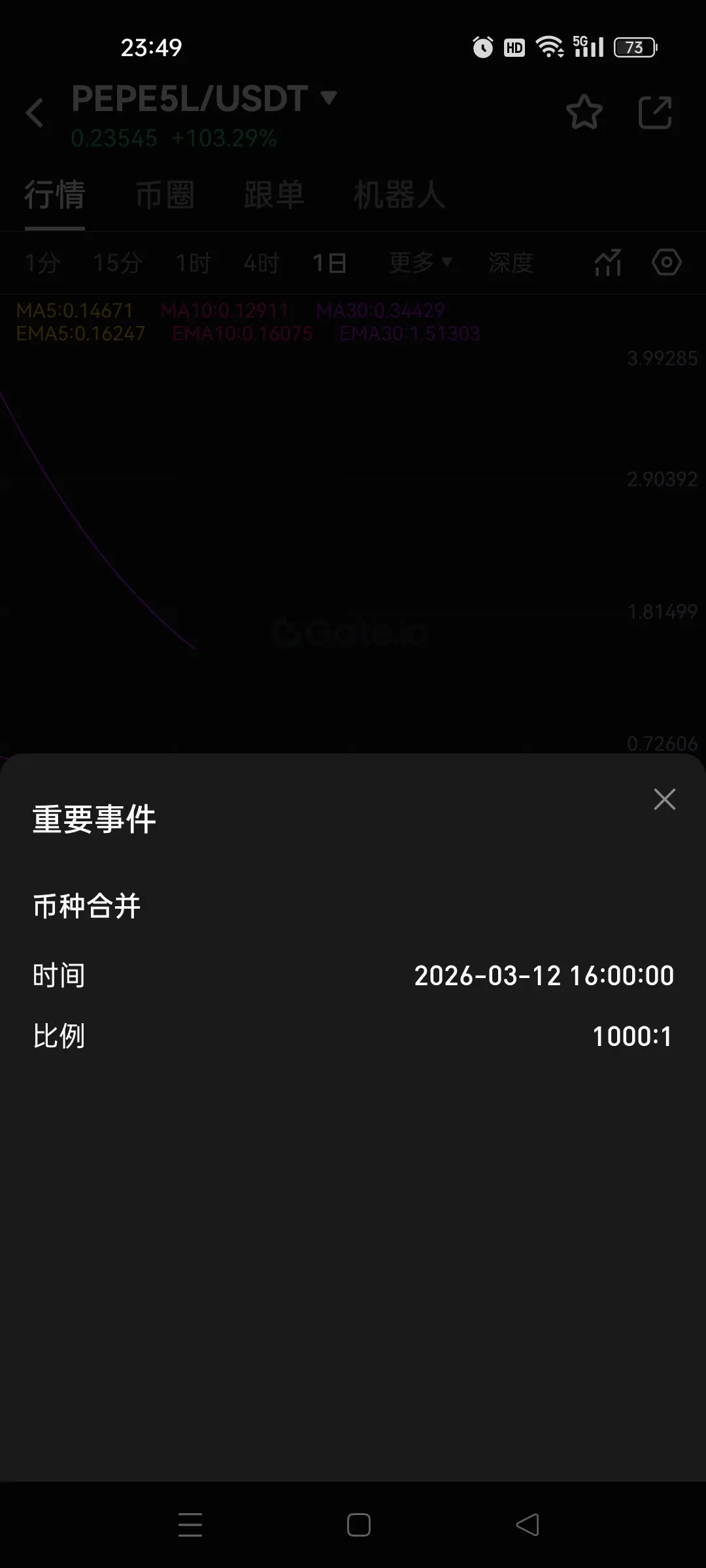Open chart settings with the gear icon
706x1568 pixels.
[x=666, y=262]
